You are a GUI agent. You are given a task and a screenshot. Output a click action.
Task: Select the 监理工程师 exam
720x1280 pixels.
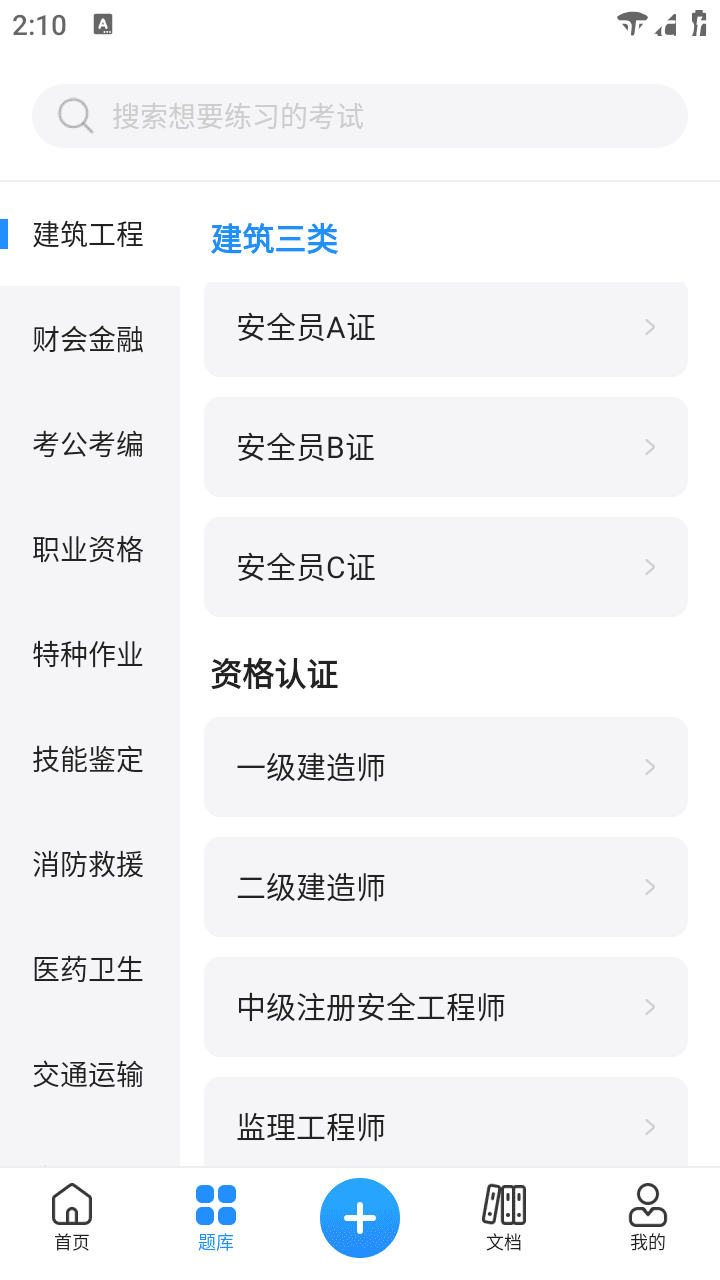pyautogui.click(x=445, y=1127)
